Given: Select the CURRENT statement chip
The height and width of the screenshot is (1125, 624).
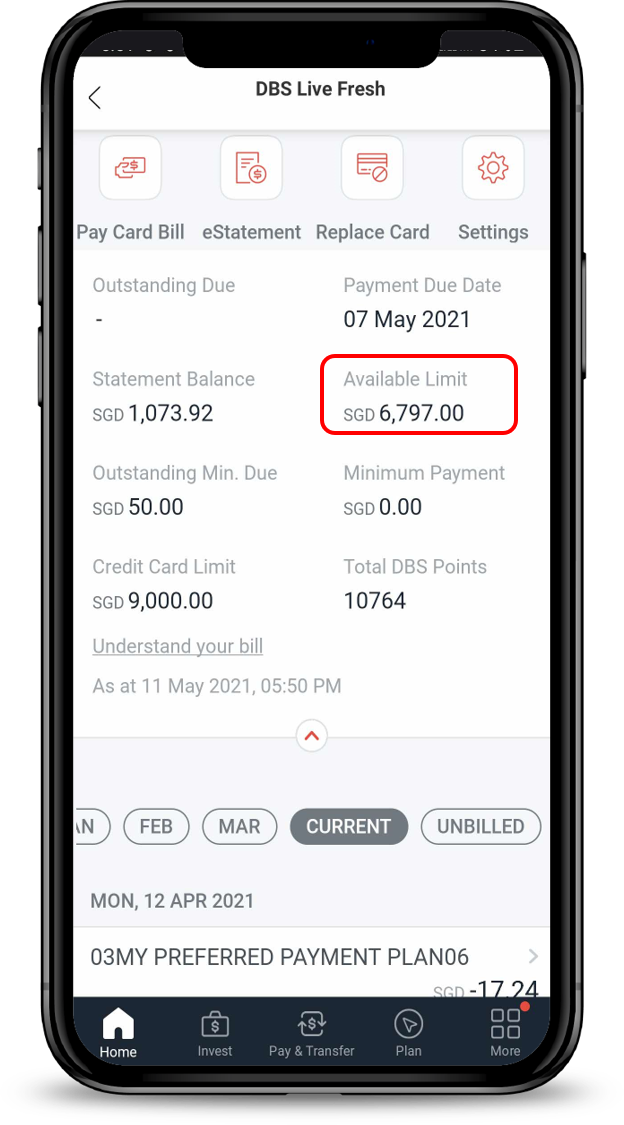Looking at the screenshot, I should coord(348,826).
